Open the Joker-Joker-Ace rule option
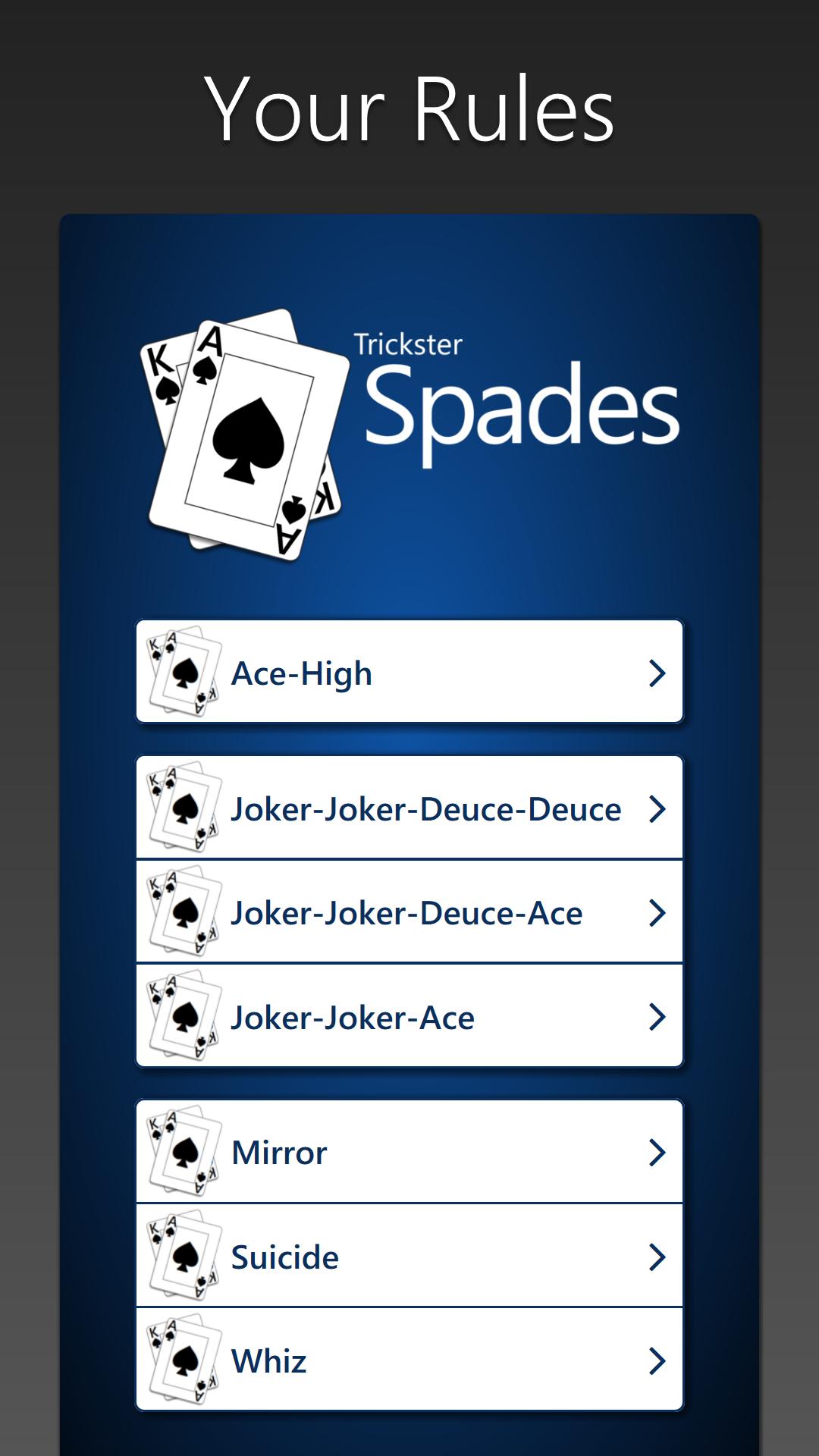This screenshot has width=819, height=1456. [409, 1017]
